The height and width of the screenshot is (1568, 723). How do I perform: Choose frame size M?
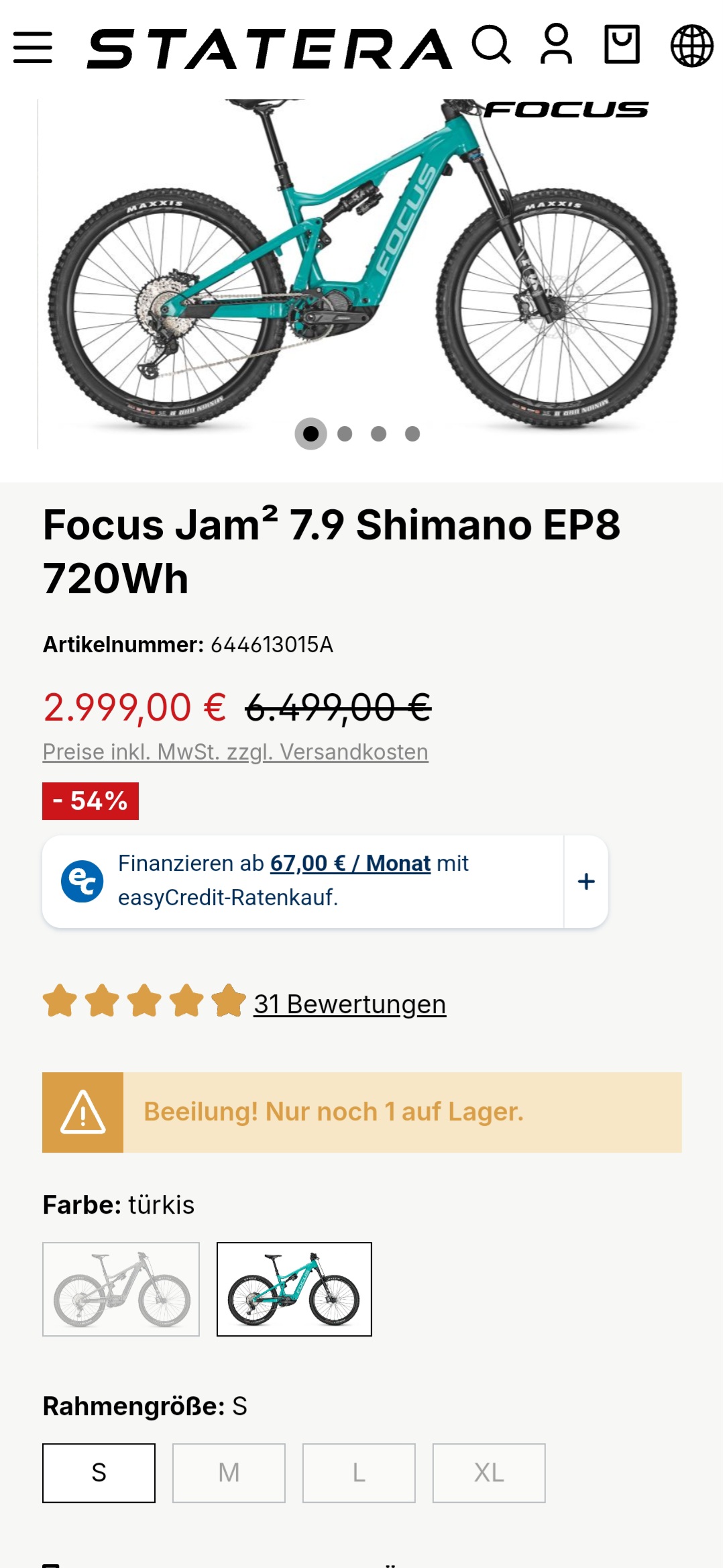coord(229,1473)
